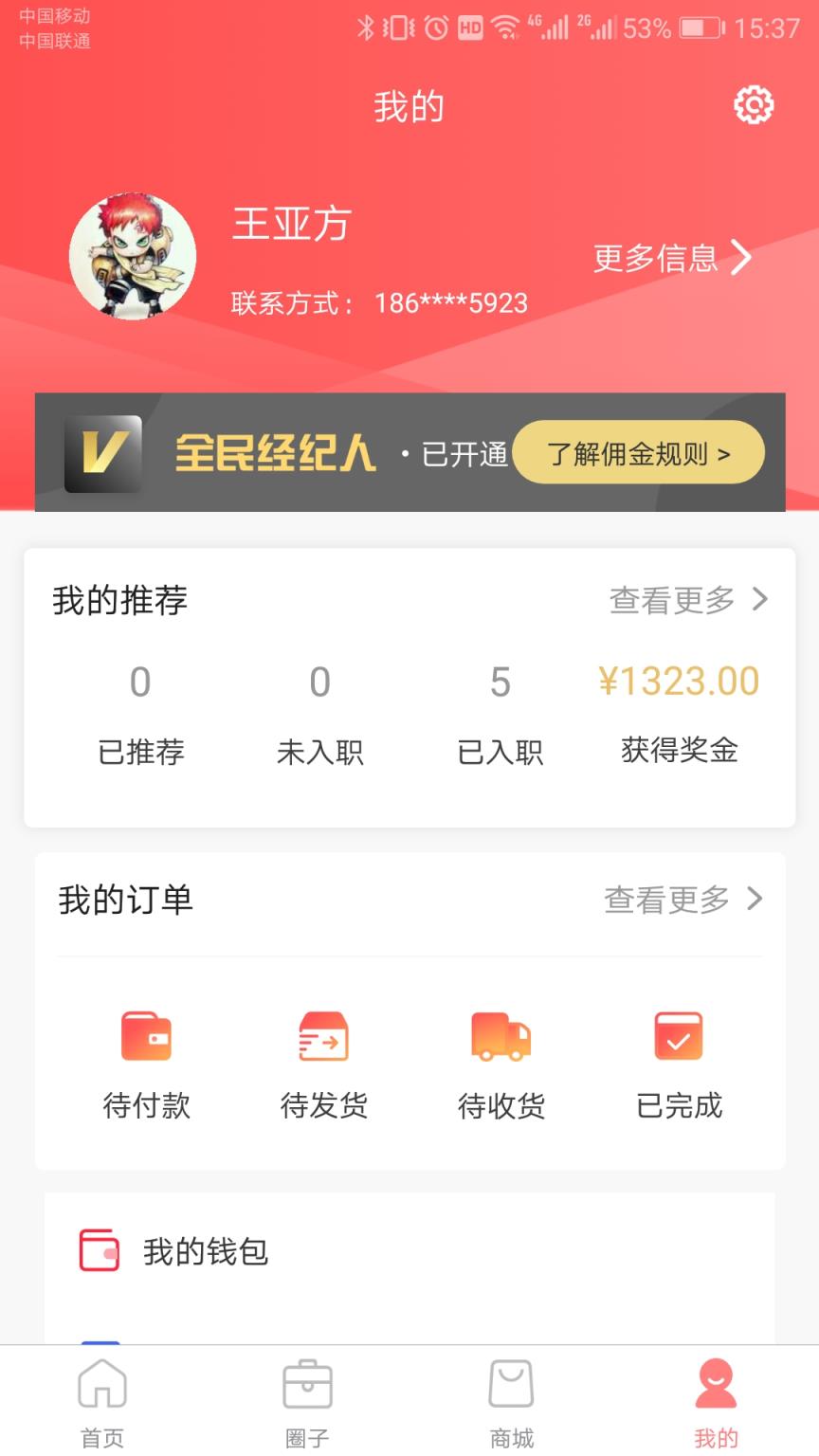The image size is (819, 1456).
Task: Open the 待付款 pending payment orders icon
Action: [x=145, y=1036]
